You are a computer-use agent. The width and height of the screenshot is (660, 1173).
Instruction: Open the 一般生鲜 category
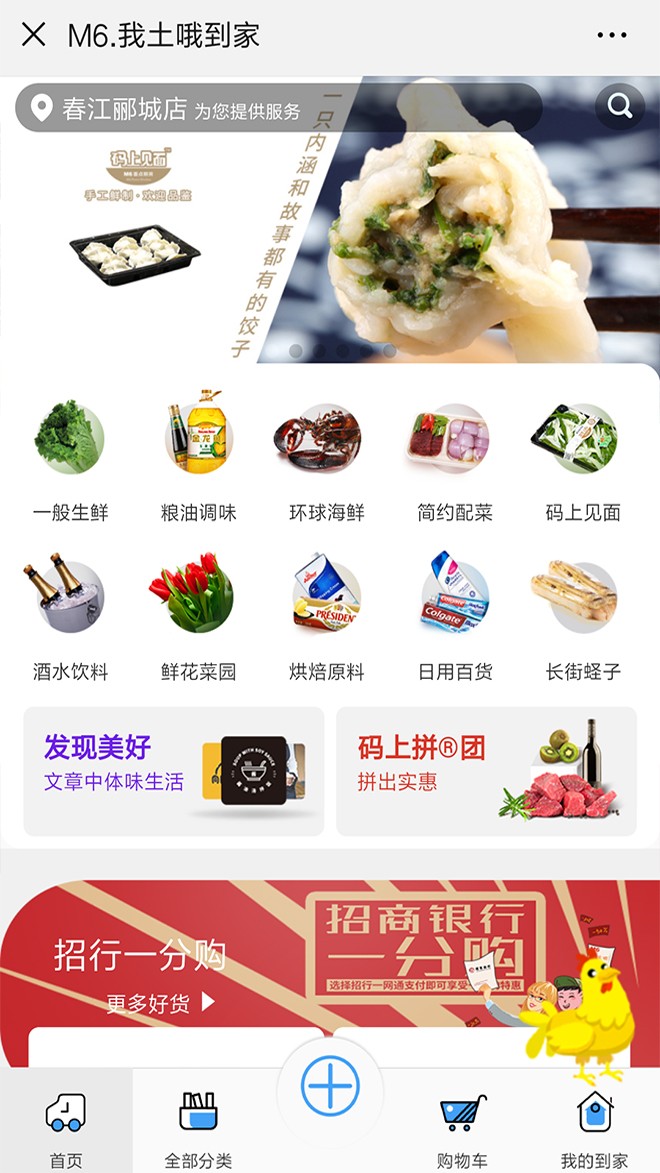pyautogui.click(x=70, y=460)
